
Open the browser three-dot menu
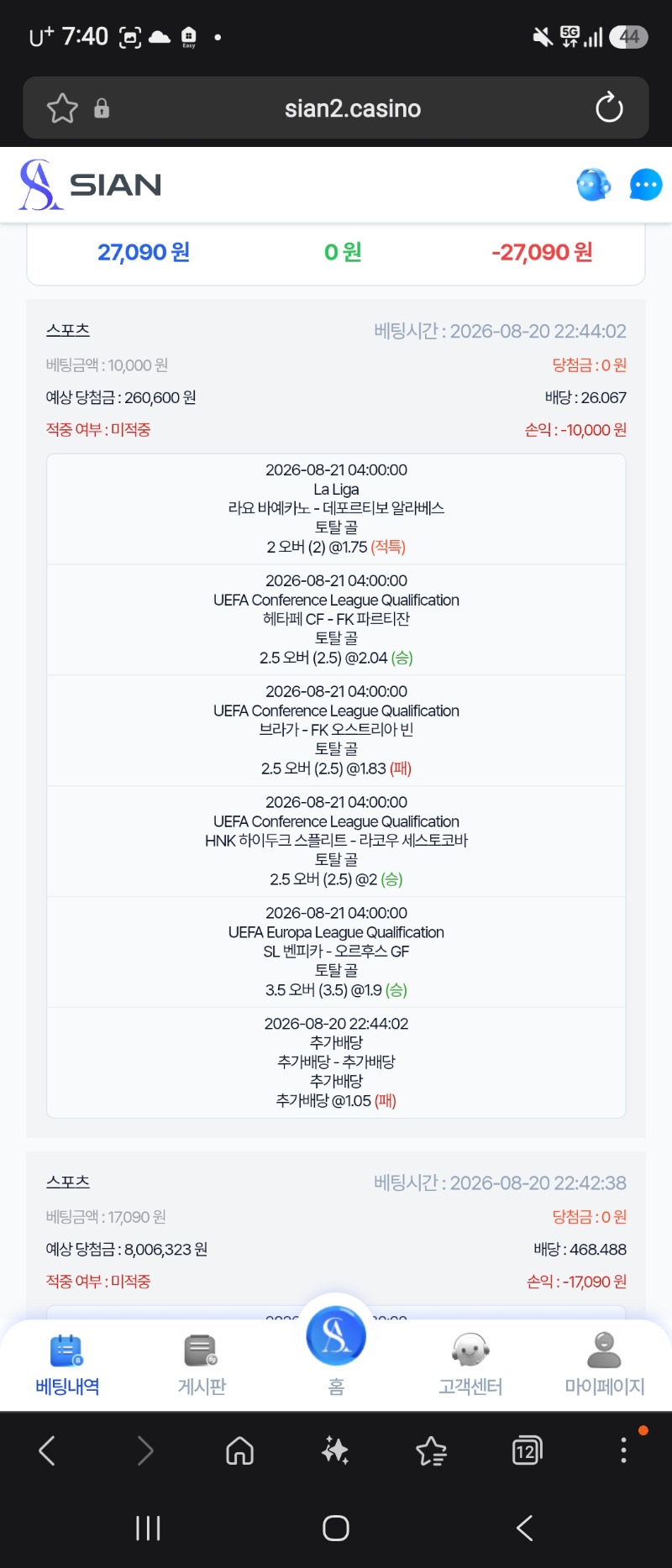[x=623, y=1450]
